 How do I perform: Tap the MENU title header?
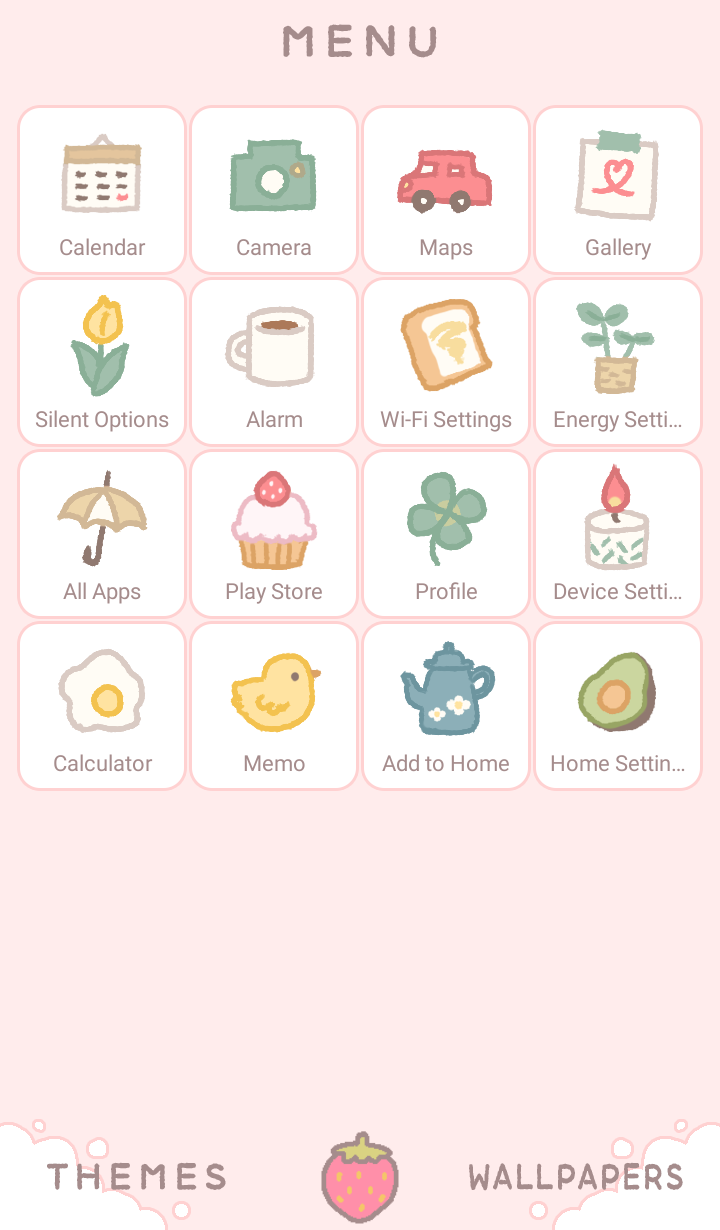360,42
